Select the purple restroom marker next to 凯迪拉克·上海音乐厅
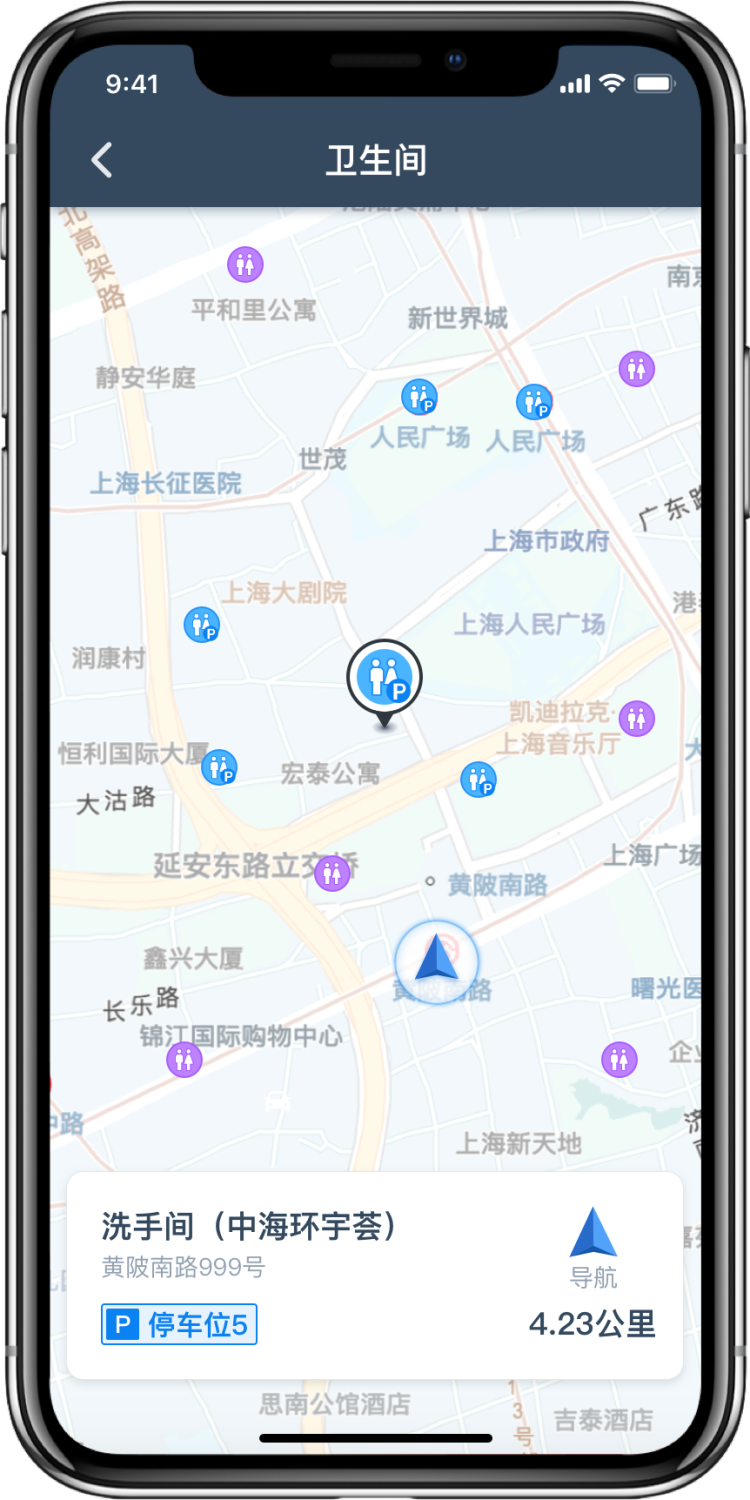This screenshot has width=750, height=1500. click(x=637, y=718)
